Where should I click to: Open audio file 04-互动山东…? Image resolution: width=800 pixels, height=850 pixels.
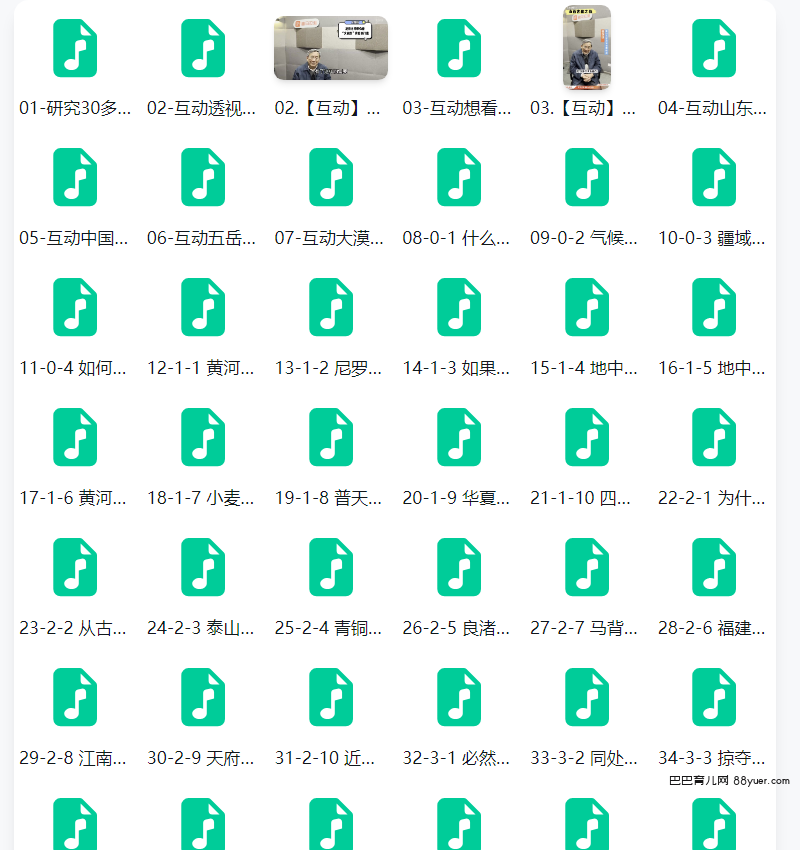[x=714, y=48]
